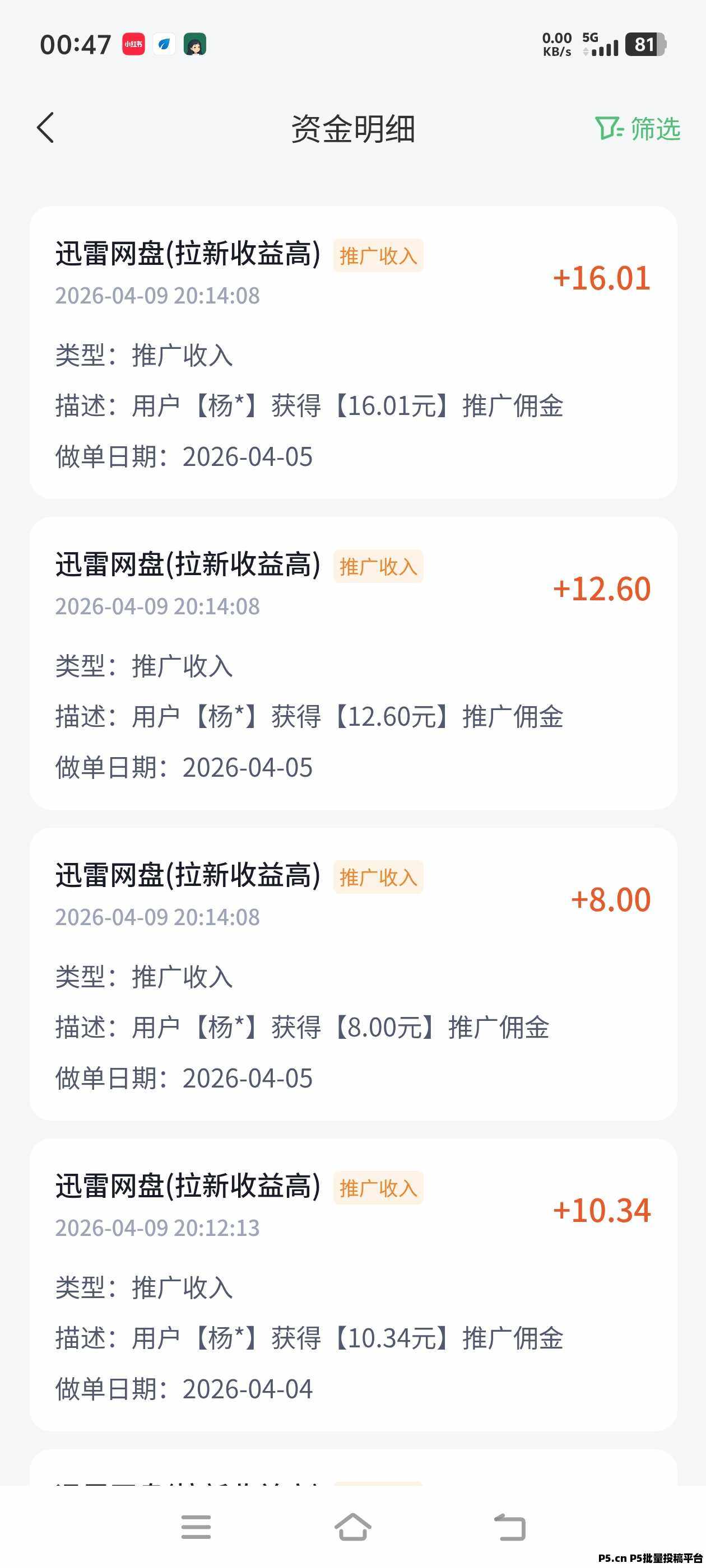Screen dimensions: 706x1568
Task: Open the 筛选 filter option
Action: 638,128
